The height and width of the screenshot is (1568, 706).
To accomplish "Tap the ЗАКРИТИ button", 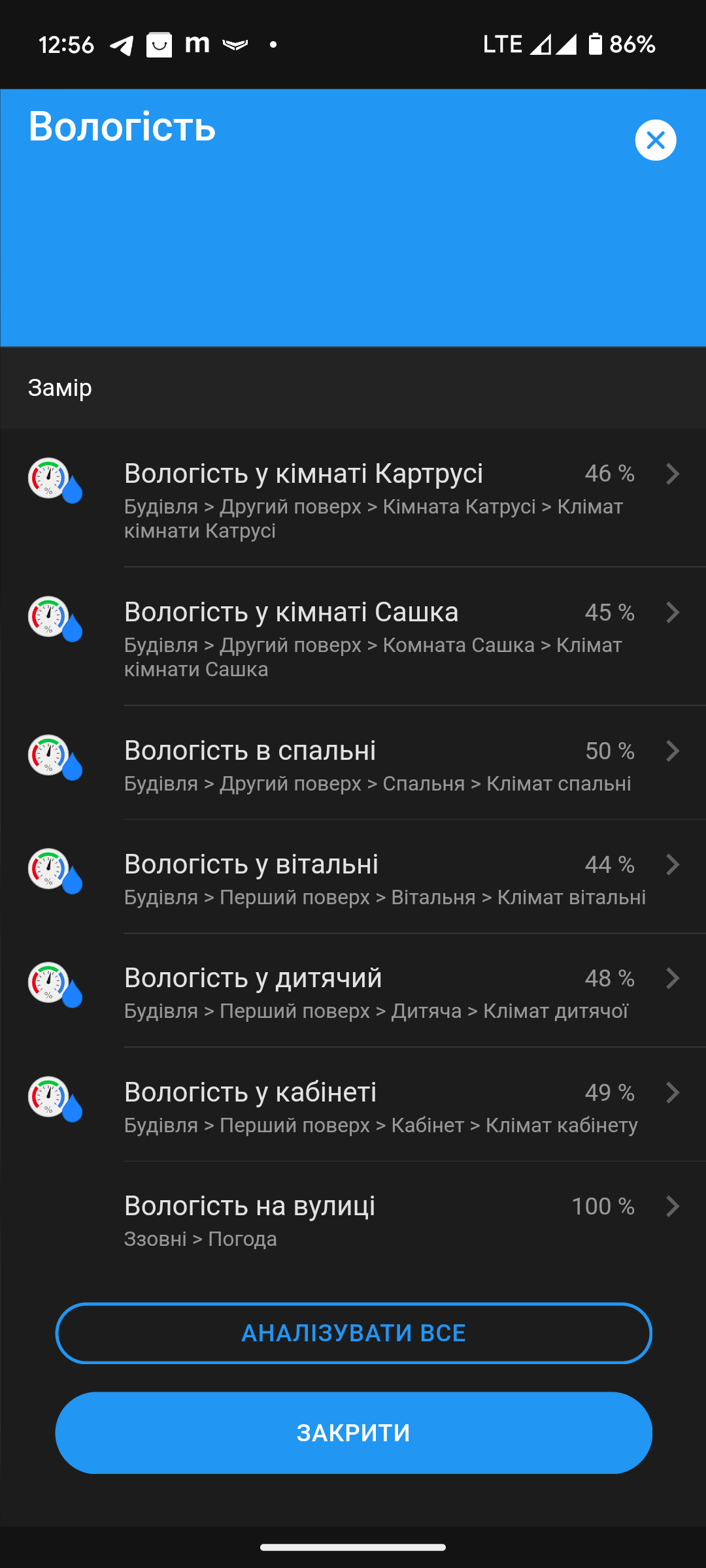I will pyautogui.click(x=354, y=1433).
